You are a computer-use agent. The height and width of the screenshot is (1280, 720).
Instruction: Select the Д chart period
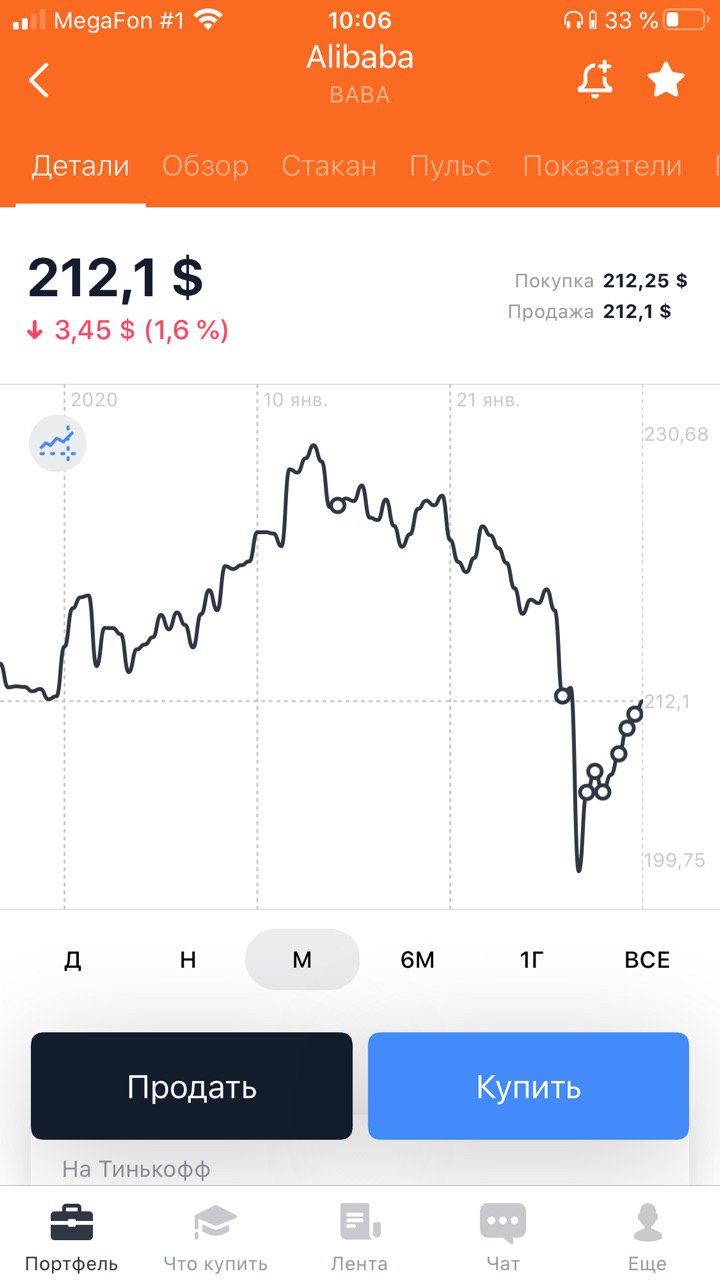pyautogui.click(x=73, y=960)
